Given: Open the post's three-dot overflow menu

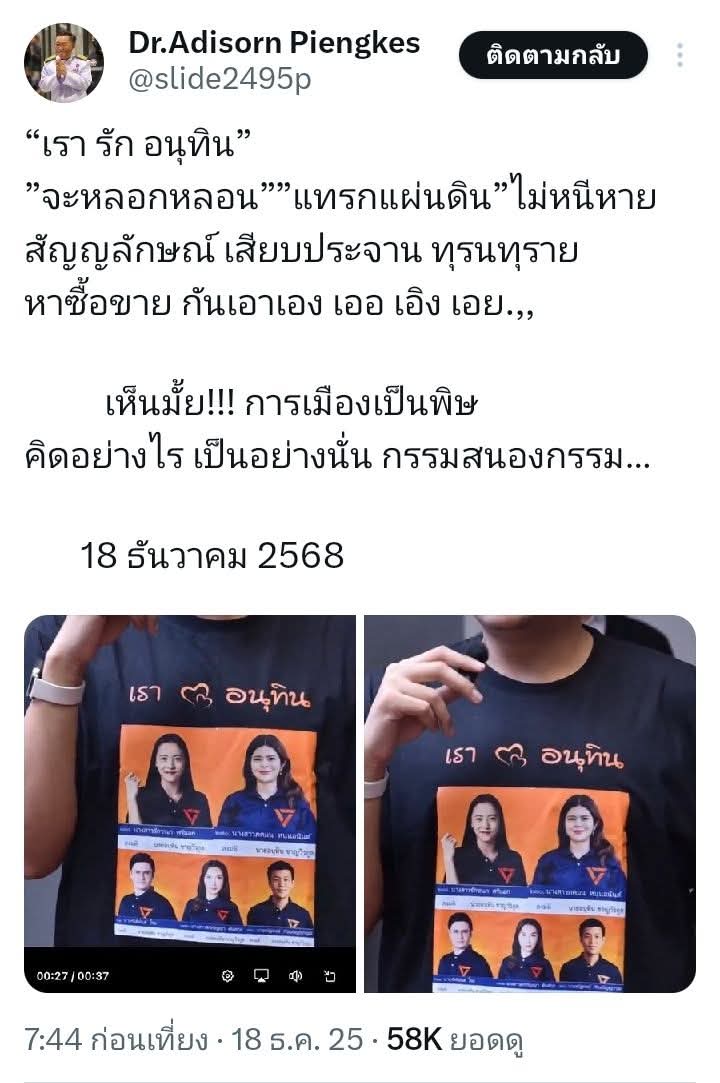Looking at the screenshot, I should 680,55.
